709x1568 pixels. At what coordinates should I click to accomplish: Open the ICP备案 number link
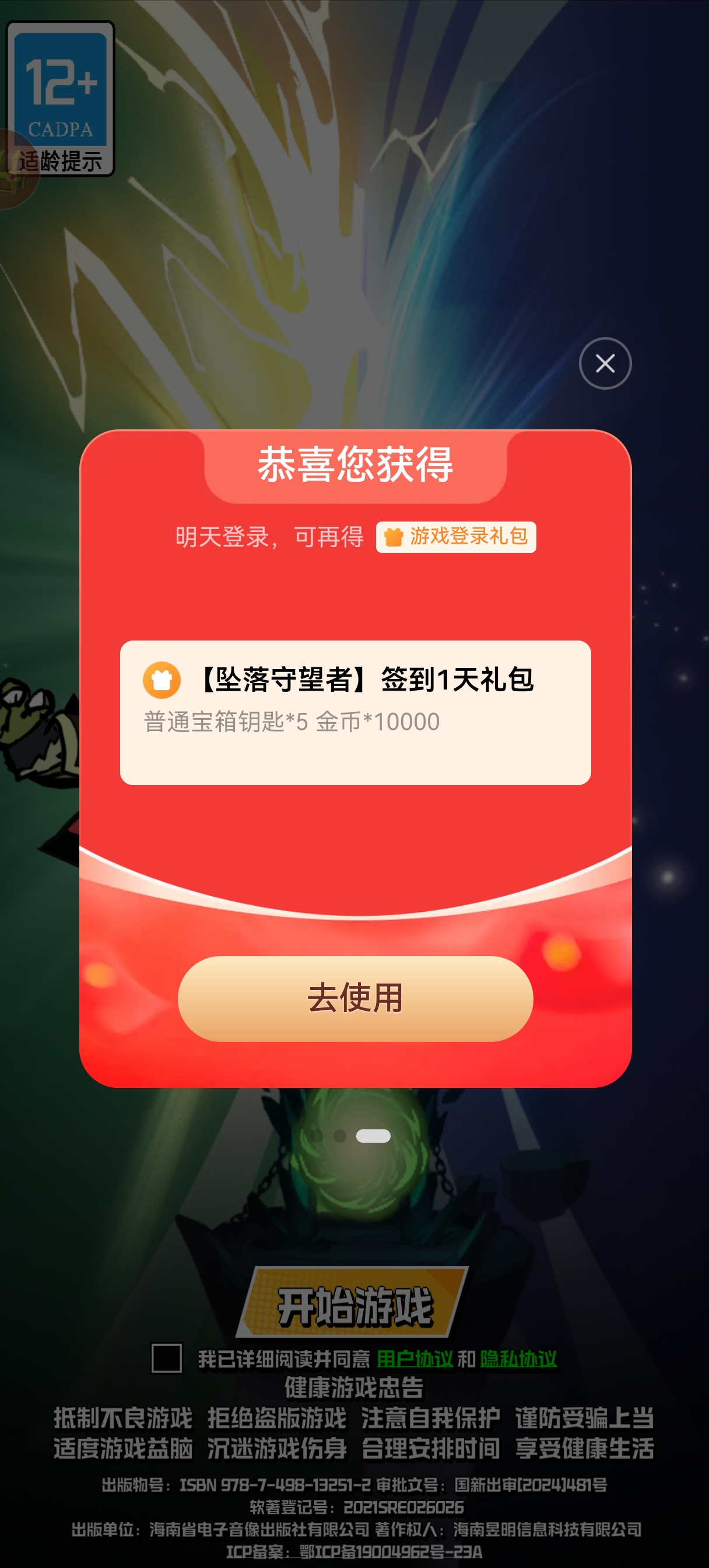pyautogui.click(x=354, y=1552)
